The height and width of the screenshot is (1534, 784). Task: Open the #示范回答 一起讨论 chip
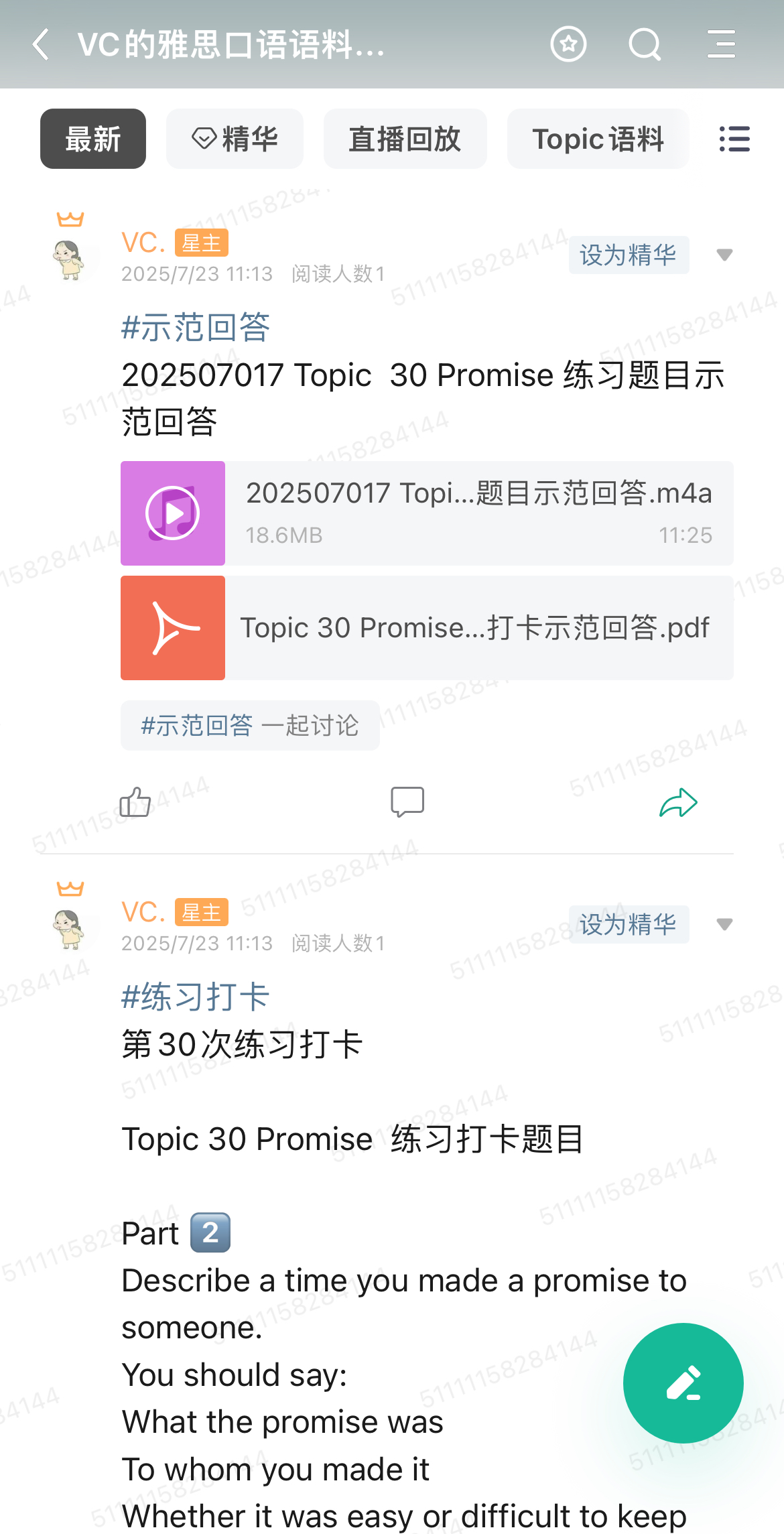(250, 725)
